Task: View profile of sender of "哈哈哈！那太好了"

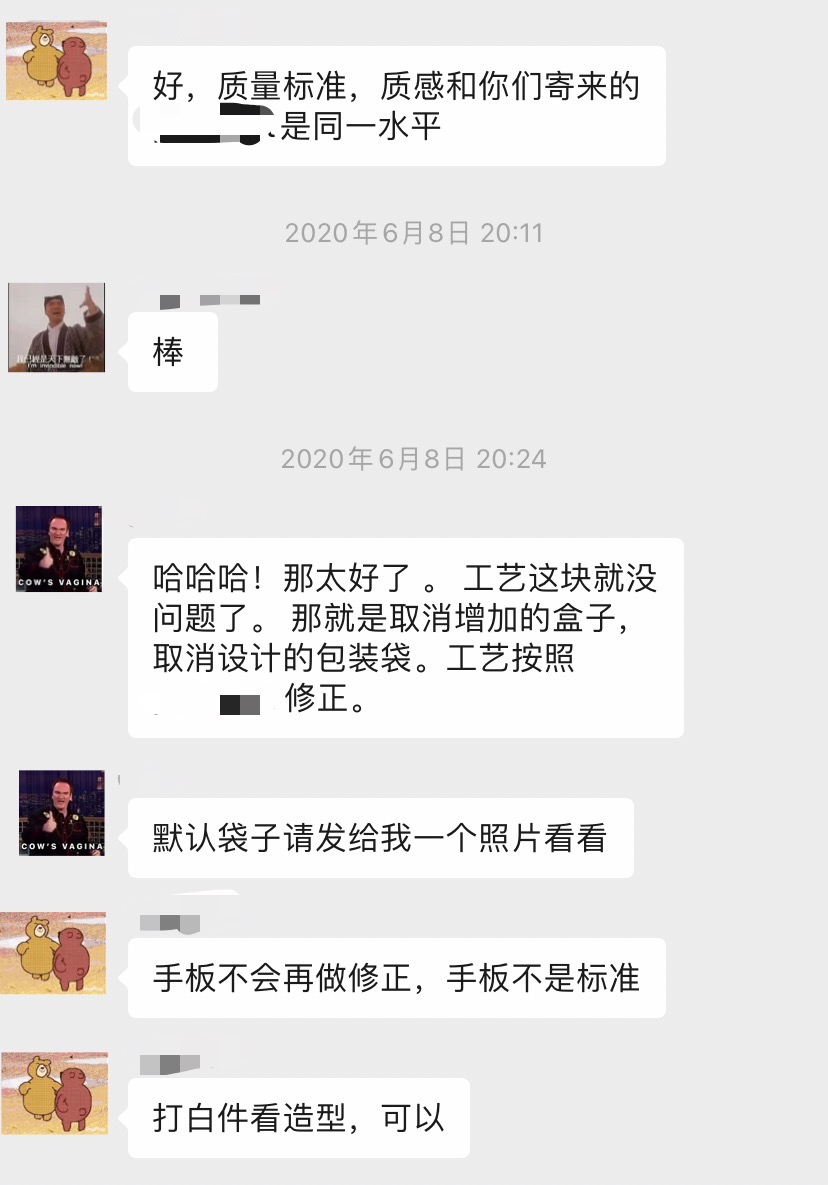Action: pyautogui.click(x=59, y=549)
